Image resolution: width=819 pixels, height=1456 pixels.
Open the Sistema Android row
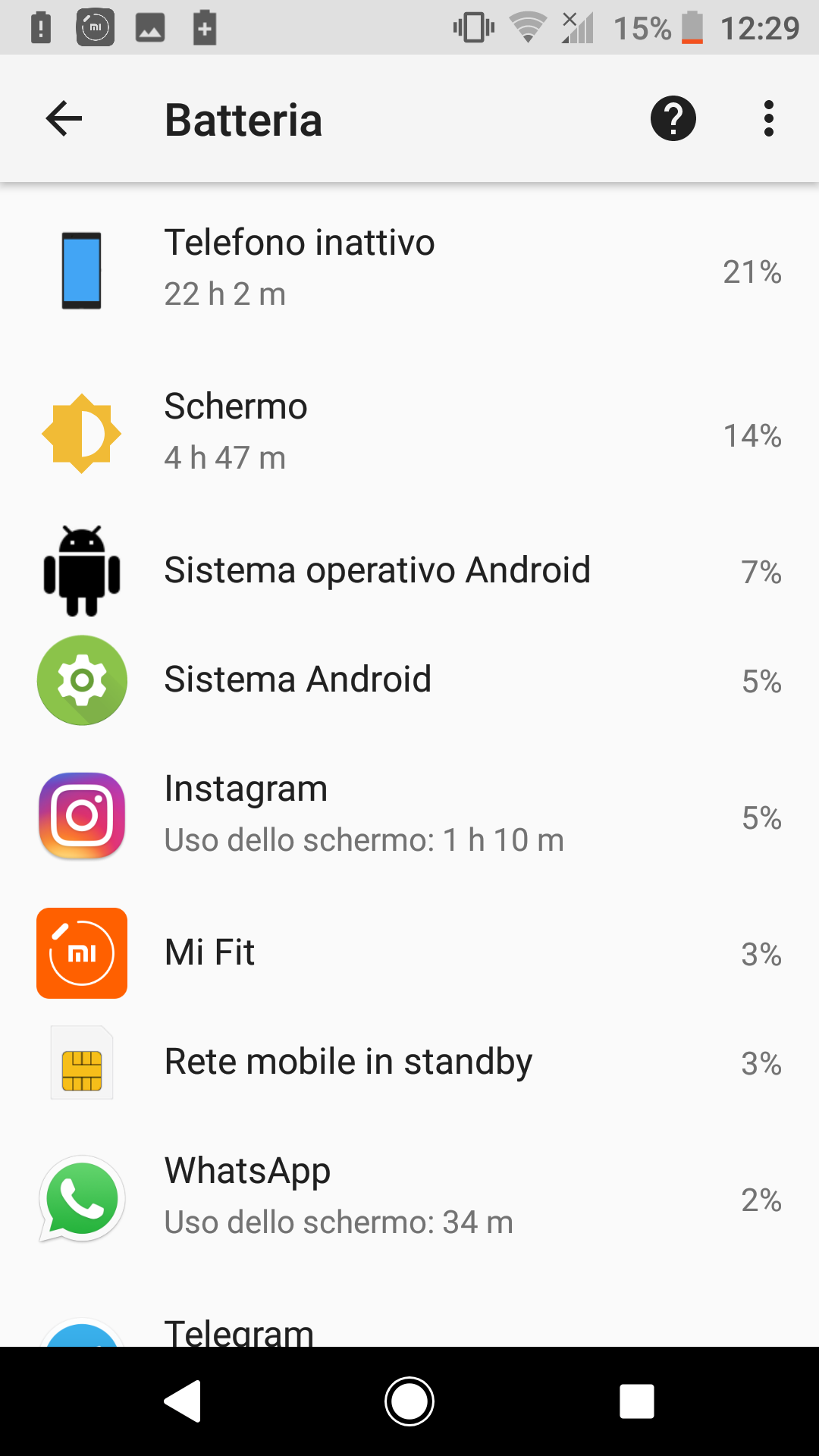click(x=409, y=680)
